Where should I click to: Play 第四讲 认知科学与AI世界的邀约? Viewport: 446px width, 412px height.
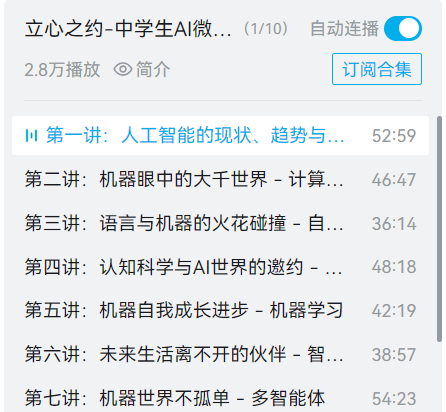(220, 267)
